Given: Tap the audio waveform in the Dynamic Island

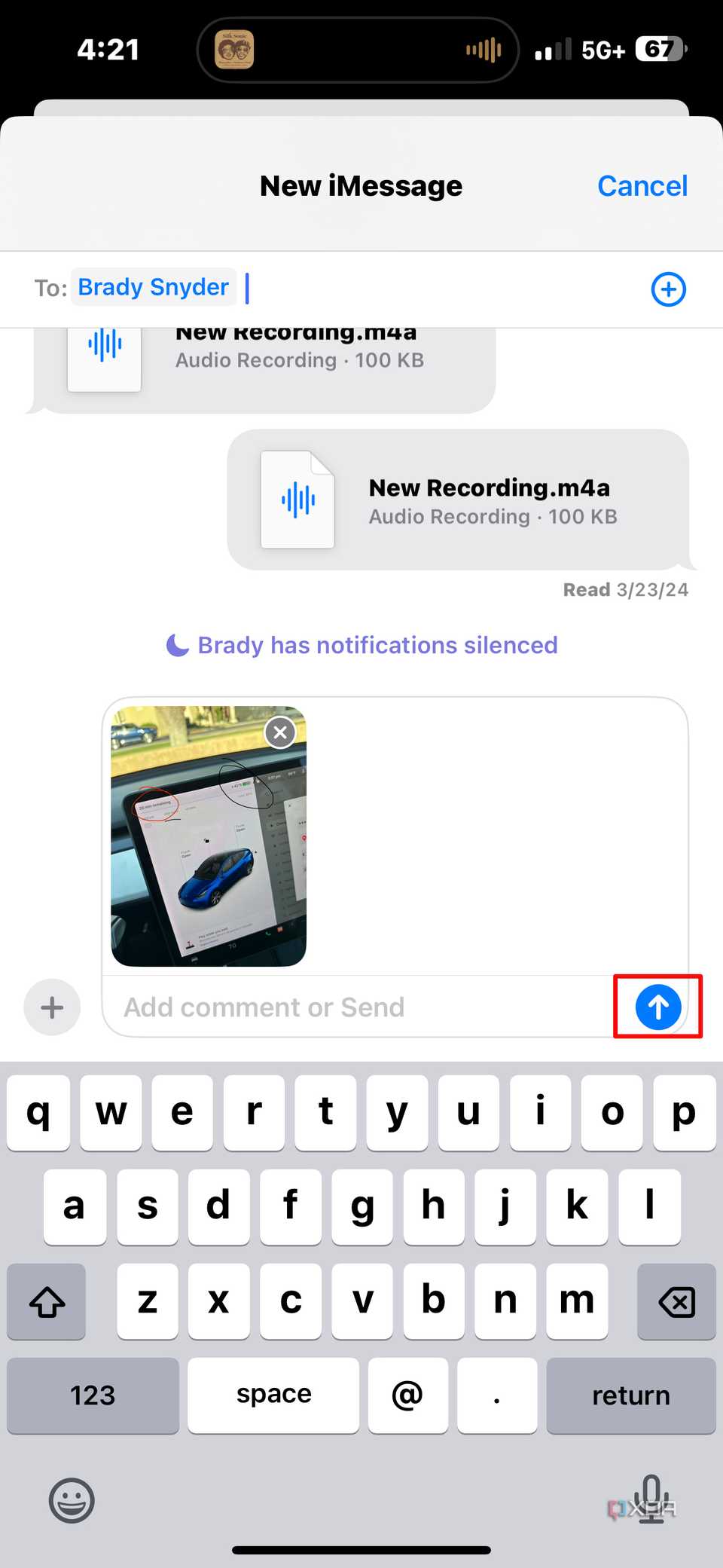Looking at the screenshot, I should click(x=484, y=50).
